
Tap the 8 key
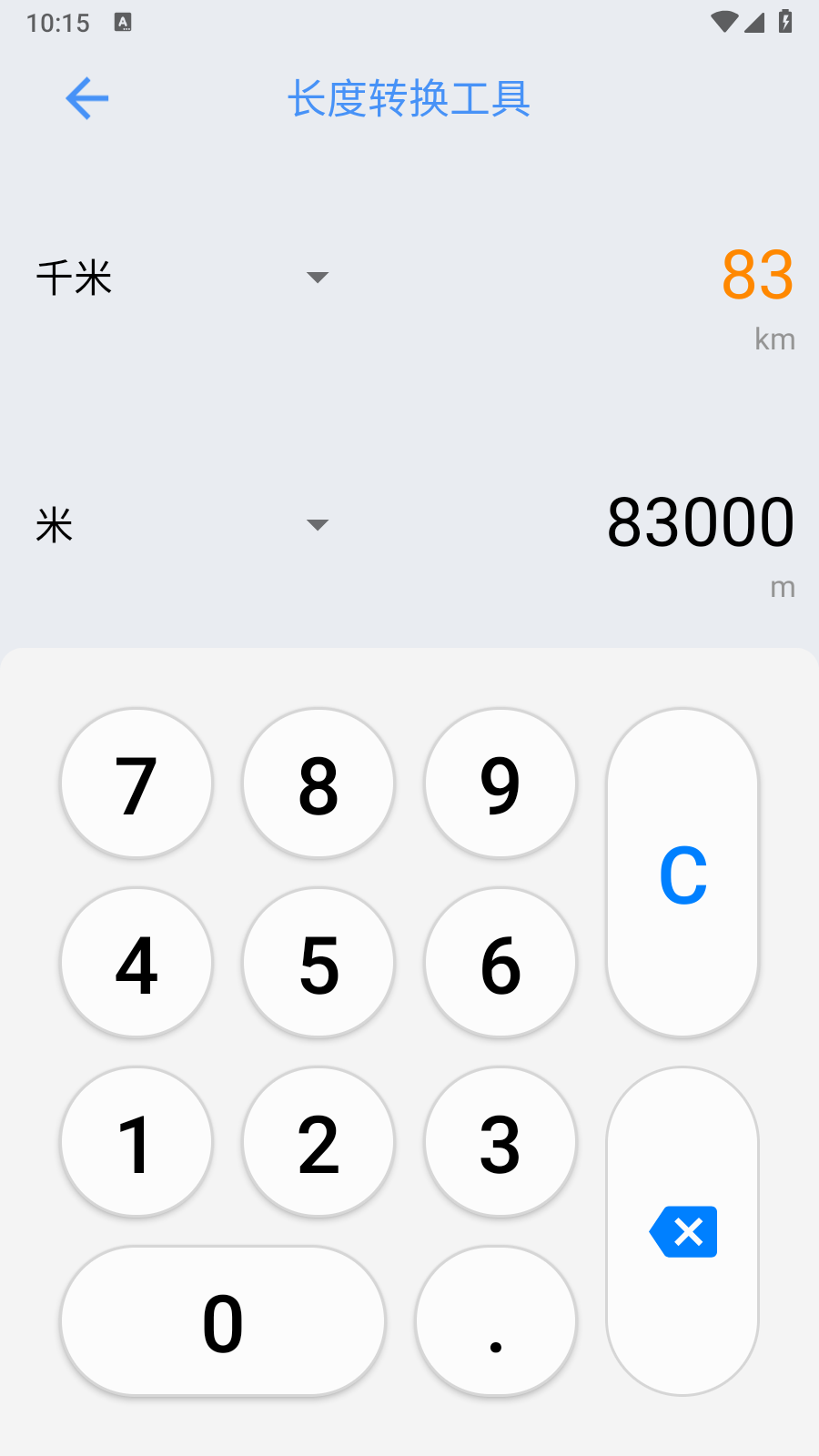coord(318,784)
